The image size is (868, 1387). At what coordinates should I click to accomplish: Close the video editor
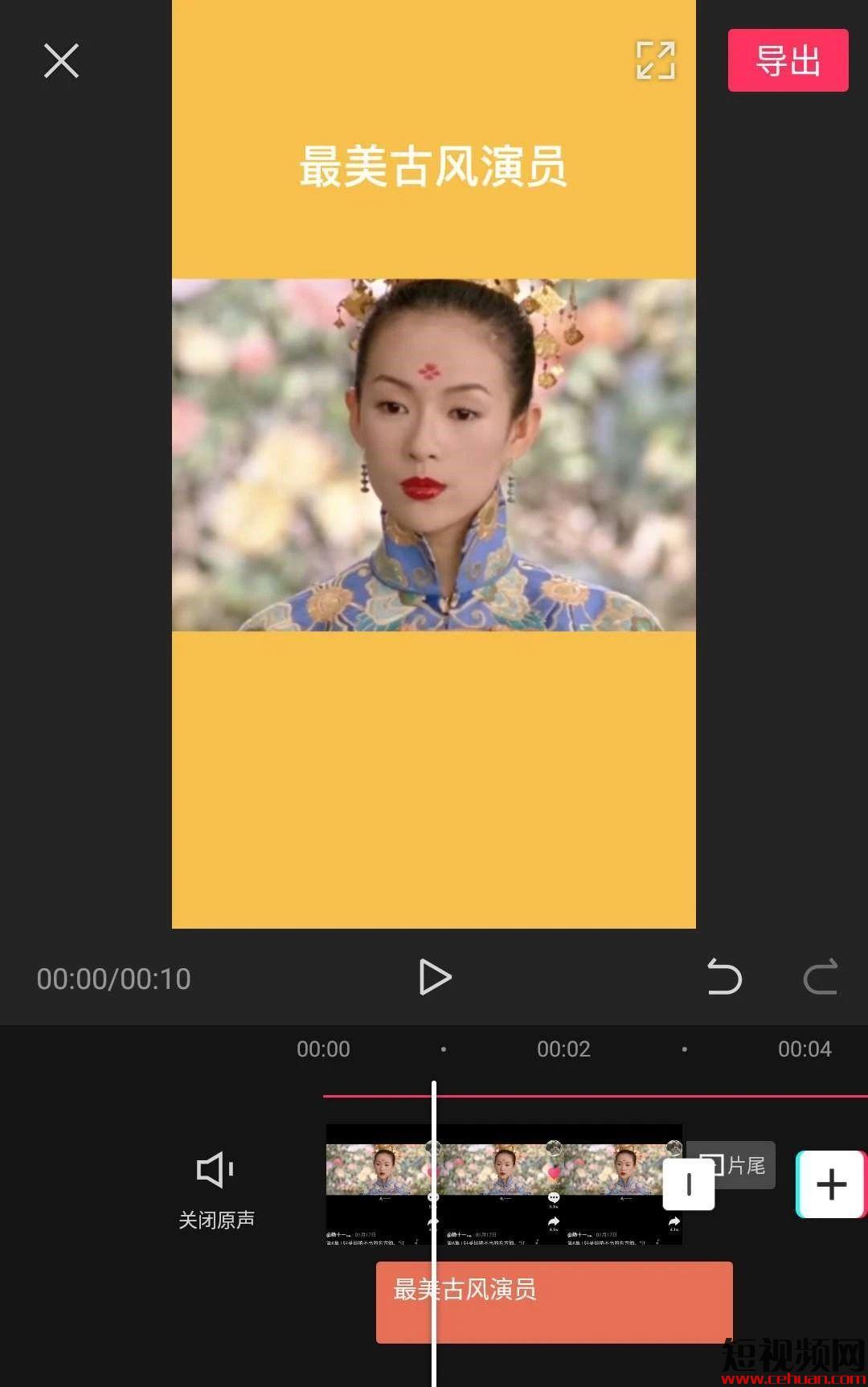point(61,61)
